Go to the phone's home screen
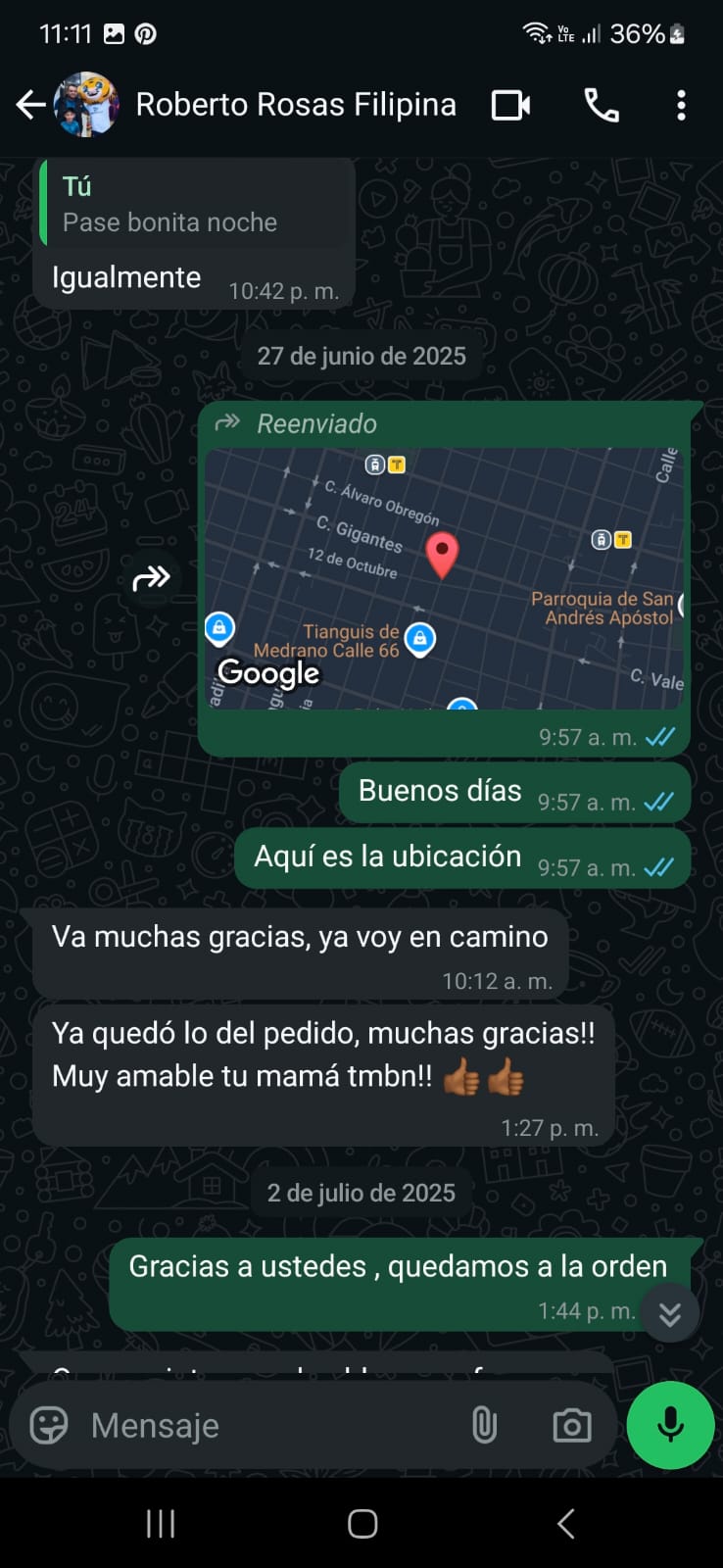Viewport: 723px width, 1568px height. pyautogui.click(x=362, y=1523)
